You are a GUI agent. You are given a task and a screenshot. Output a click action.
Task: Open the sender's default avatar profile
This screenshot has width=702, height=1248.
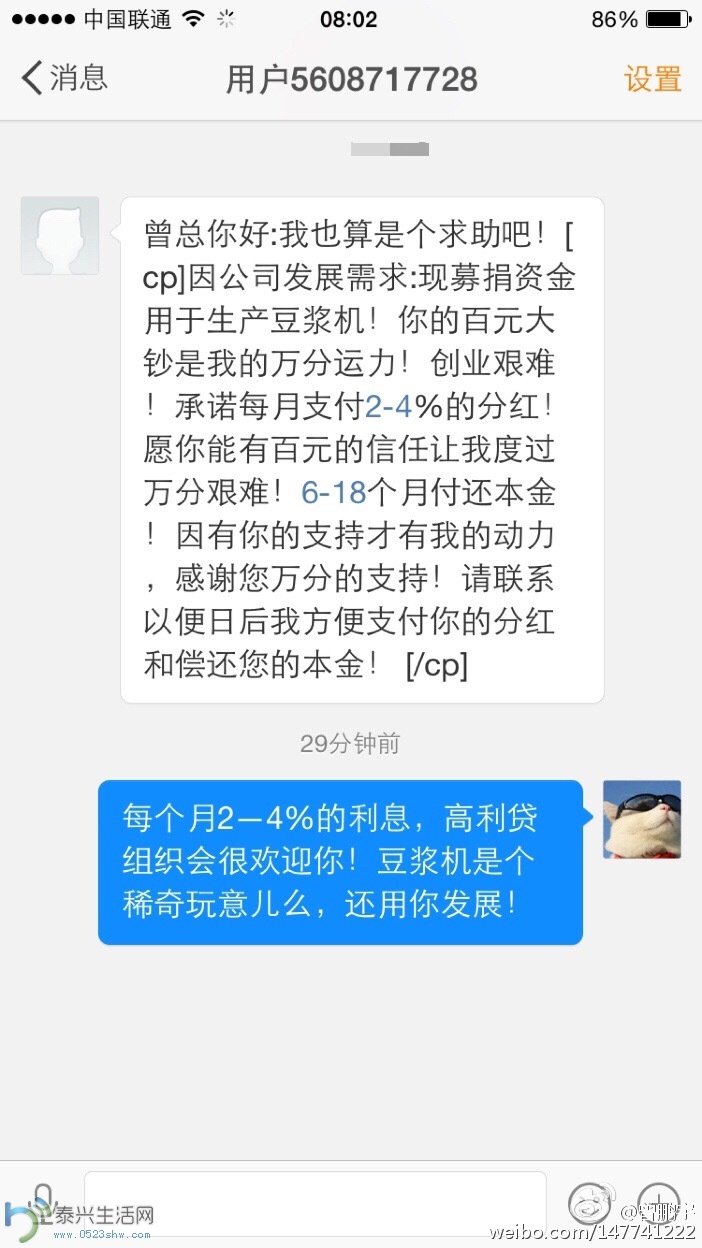60,236
